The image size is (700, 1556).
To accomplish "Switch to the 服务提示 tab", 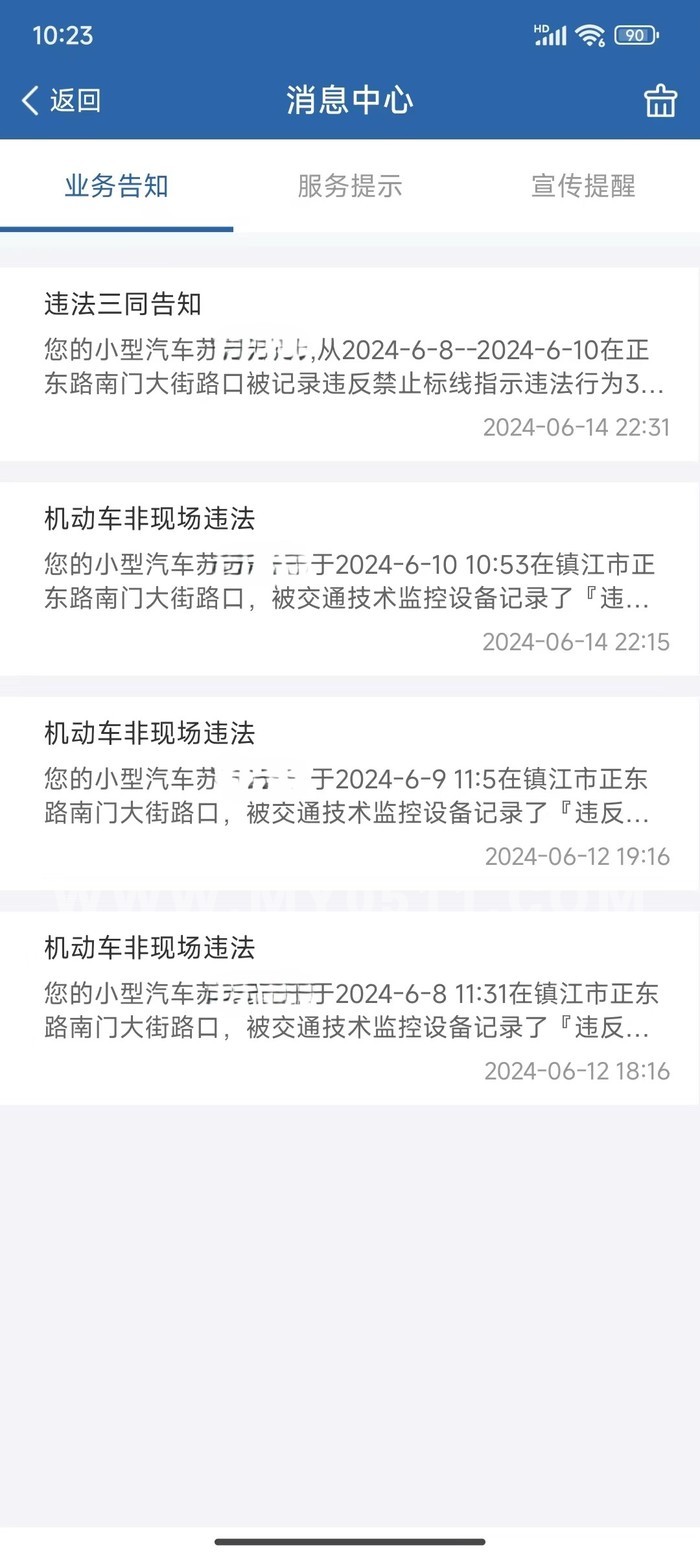I will click(x=350, y=186).
